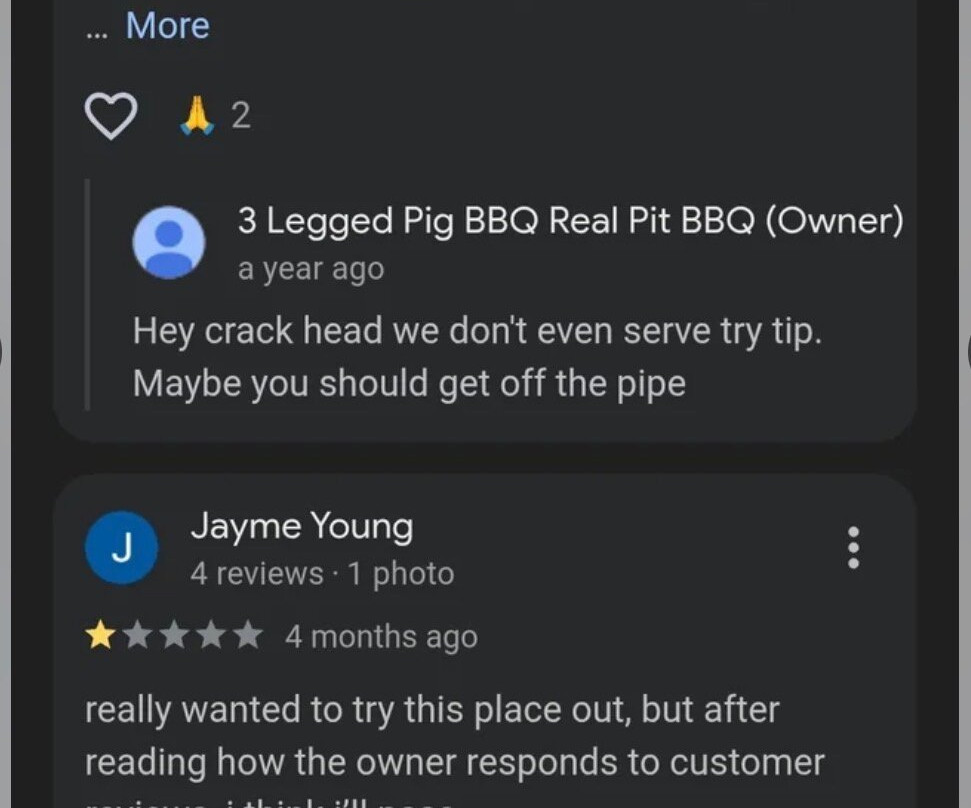Expand the review with the More link
This screenshot has width=971, height=808.
(167, 26)
